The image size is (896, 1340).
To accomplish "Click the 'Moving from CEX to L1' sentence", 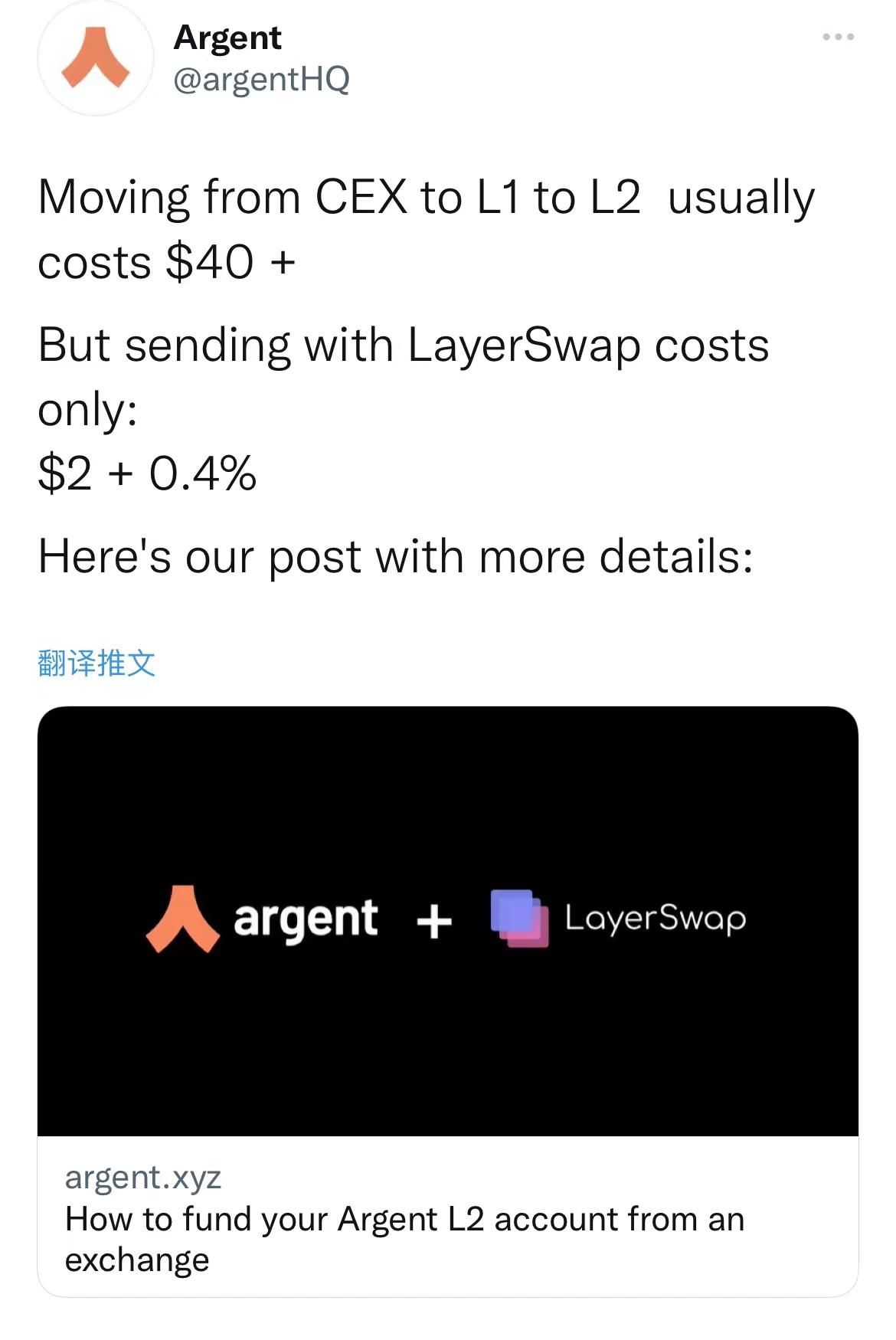I will (x=427, y=197).
